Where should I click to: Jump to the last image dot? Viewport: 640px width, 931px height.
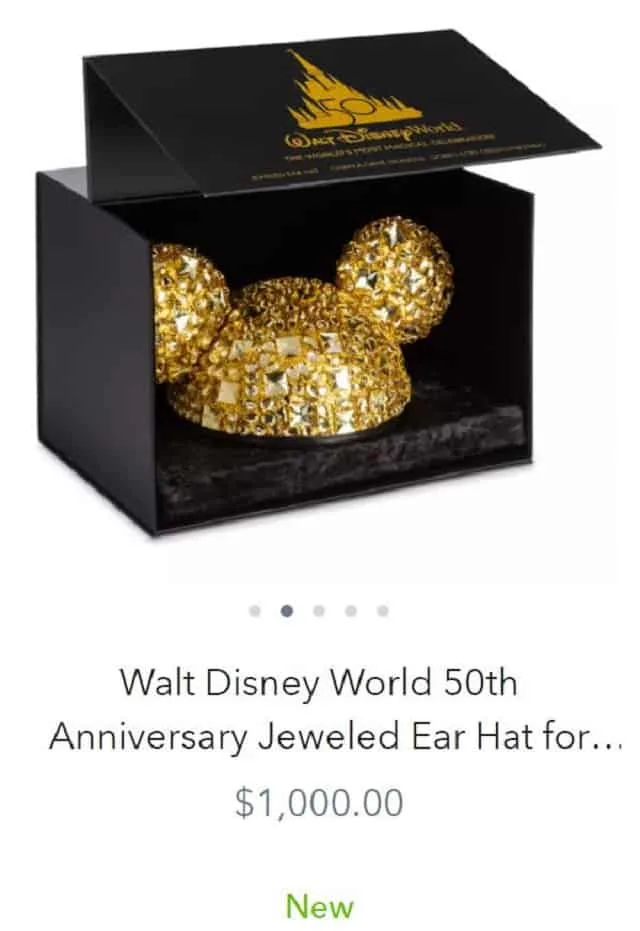[x=383, y=610]
